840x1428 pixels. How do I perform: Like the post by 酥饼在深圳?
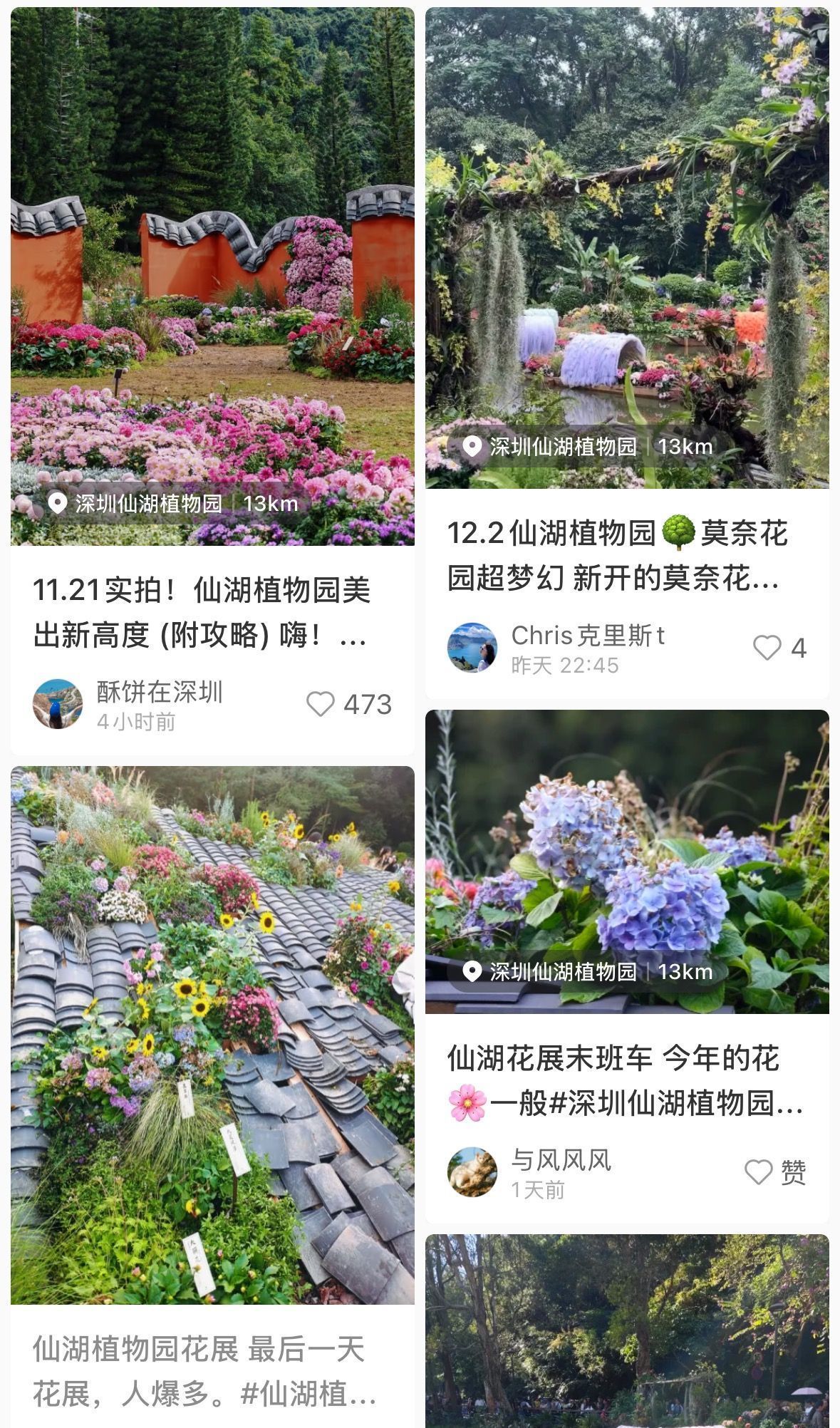click(321, 704)
